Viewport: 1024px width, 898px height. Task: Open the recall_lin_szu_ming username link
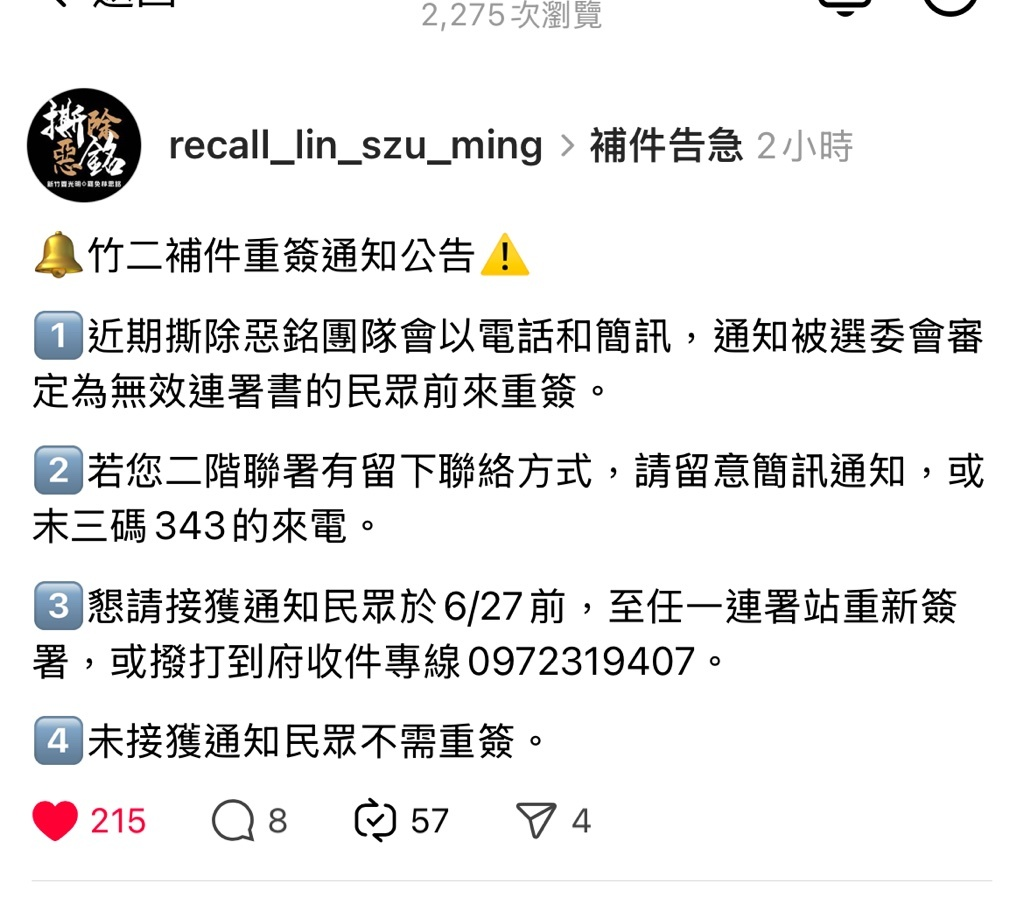point(355,146)
